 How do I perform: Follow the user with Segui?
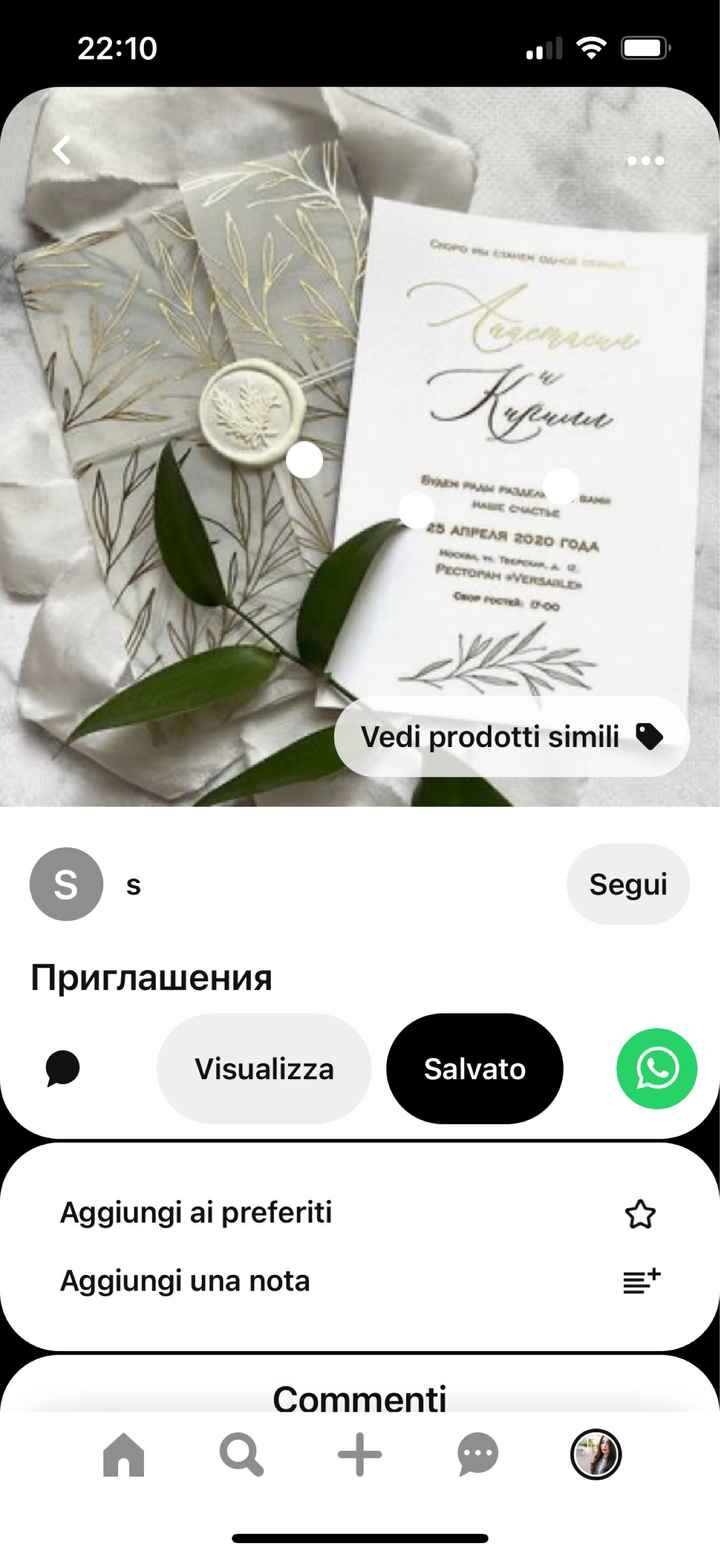click(x=627, y=885)
